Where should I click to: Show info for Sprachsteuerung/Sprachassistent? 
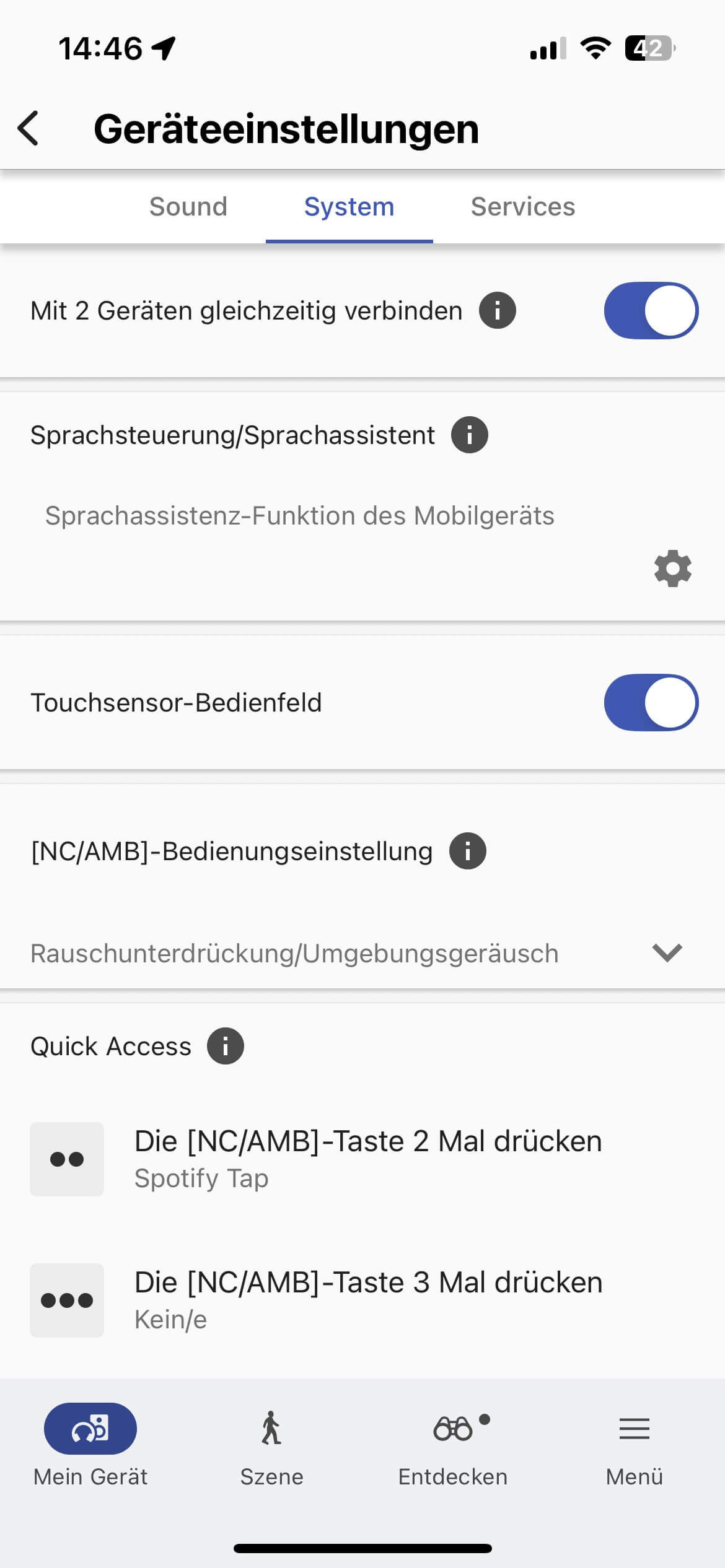pos(469,435)
